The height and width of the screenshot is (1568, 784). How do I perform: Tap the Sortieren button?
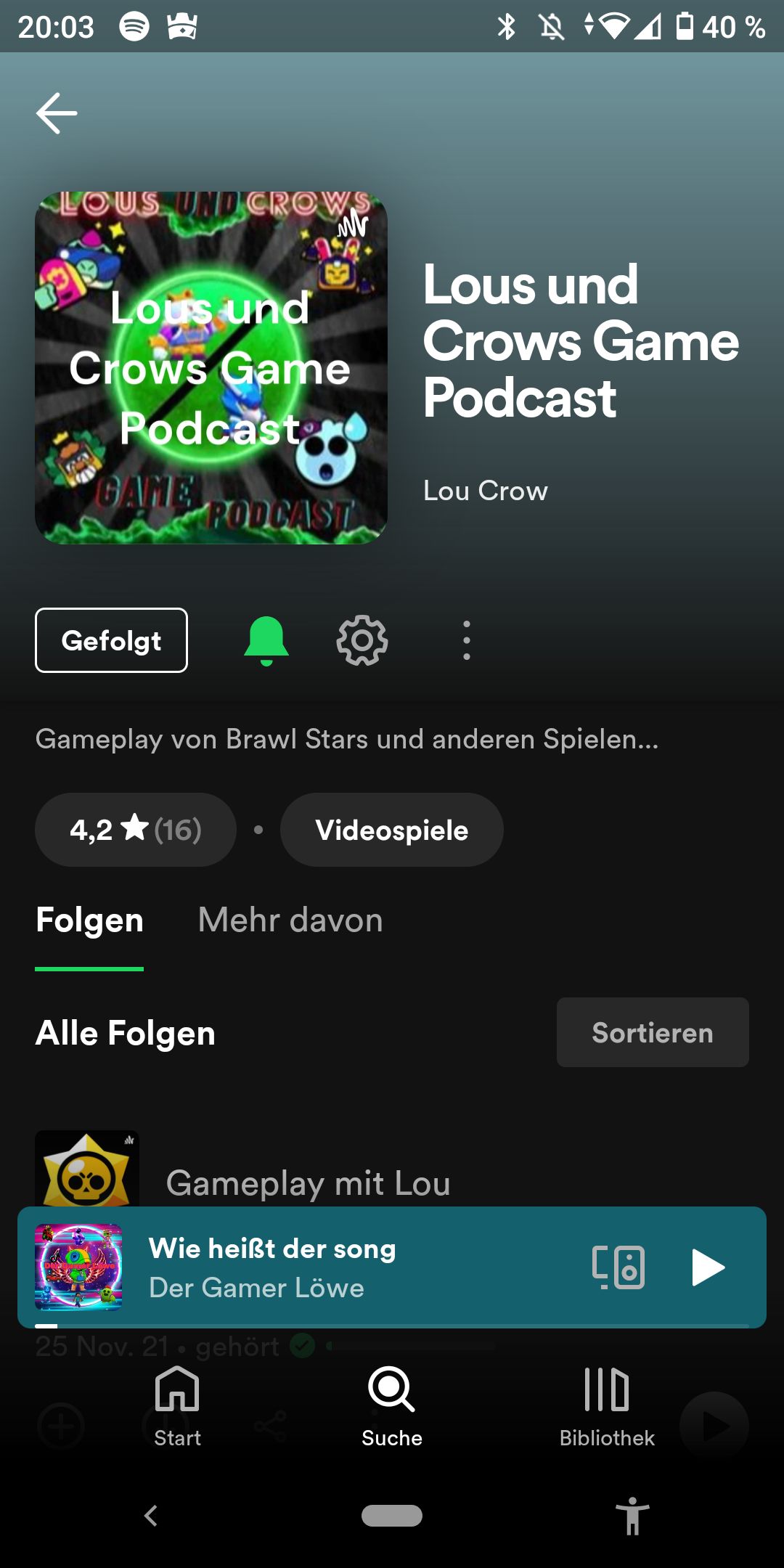pyautogui.click(x=652, y=1032)
